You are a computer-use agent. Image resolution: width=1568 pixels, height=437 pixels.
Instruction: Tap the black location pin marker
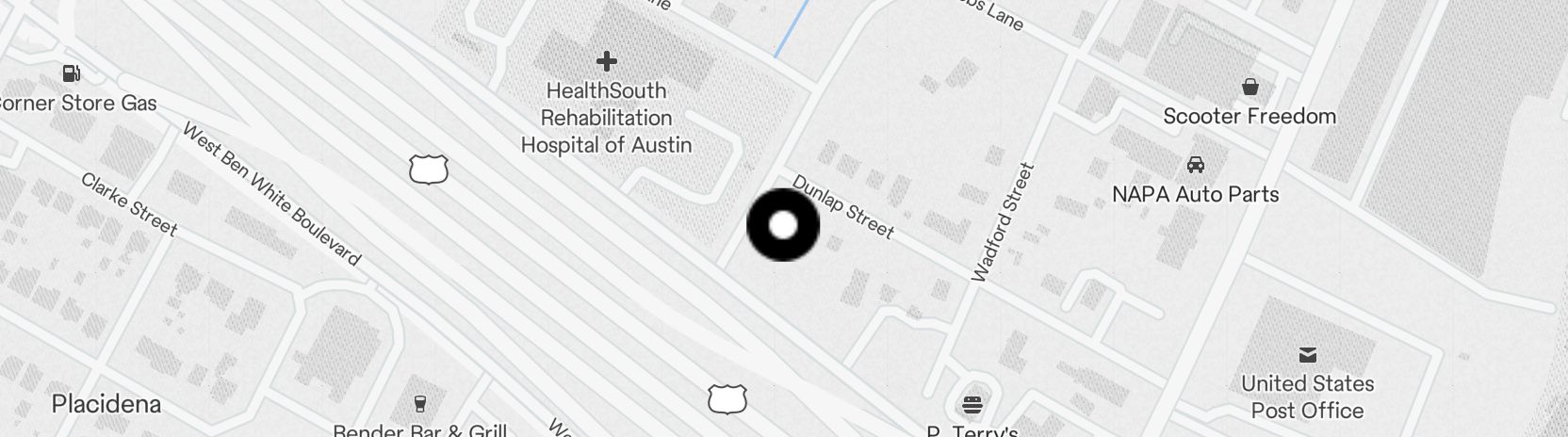tap(783, 225)
